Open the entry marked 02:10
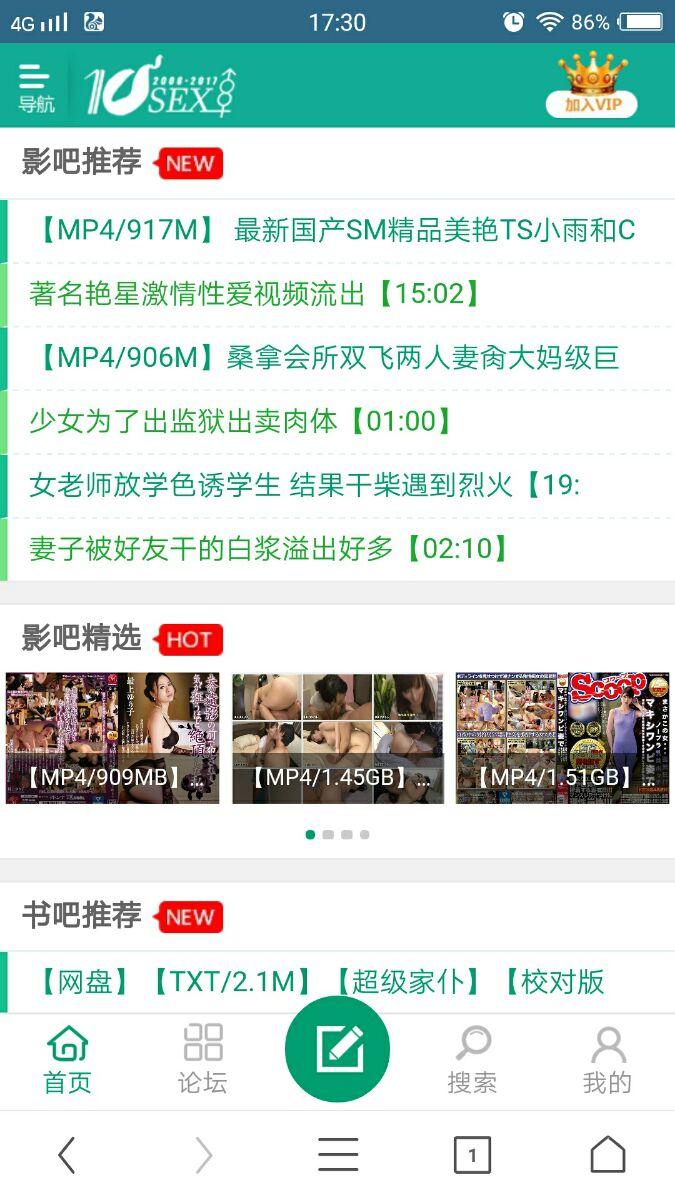Image resolution: width=675 pixels, height=1200 pixels. point(270,548)
